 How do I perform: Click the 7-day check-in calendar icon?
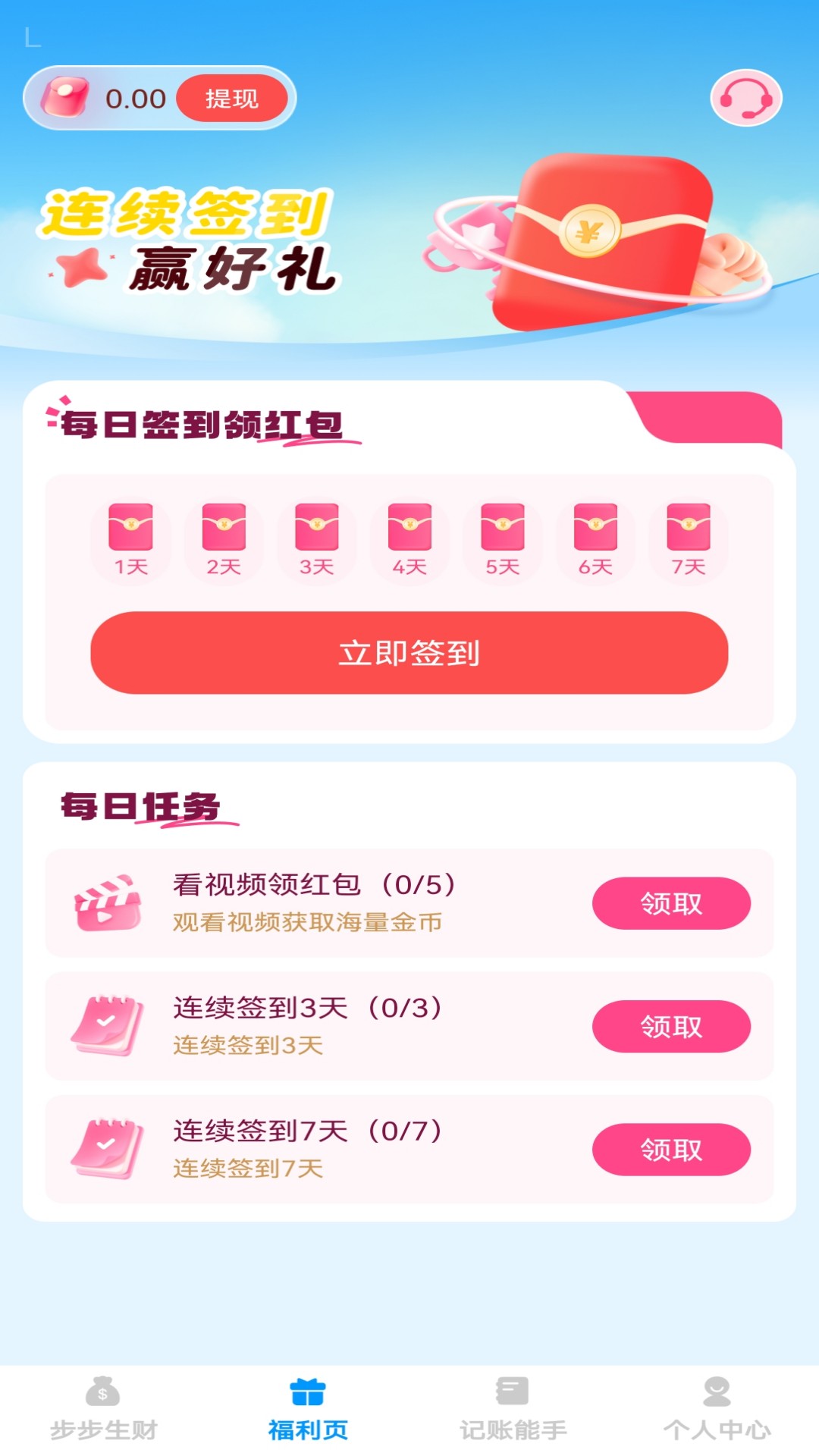108,1149
